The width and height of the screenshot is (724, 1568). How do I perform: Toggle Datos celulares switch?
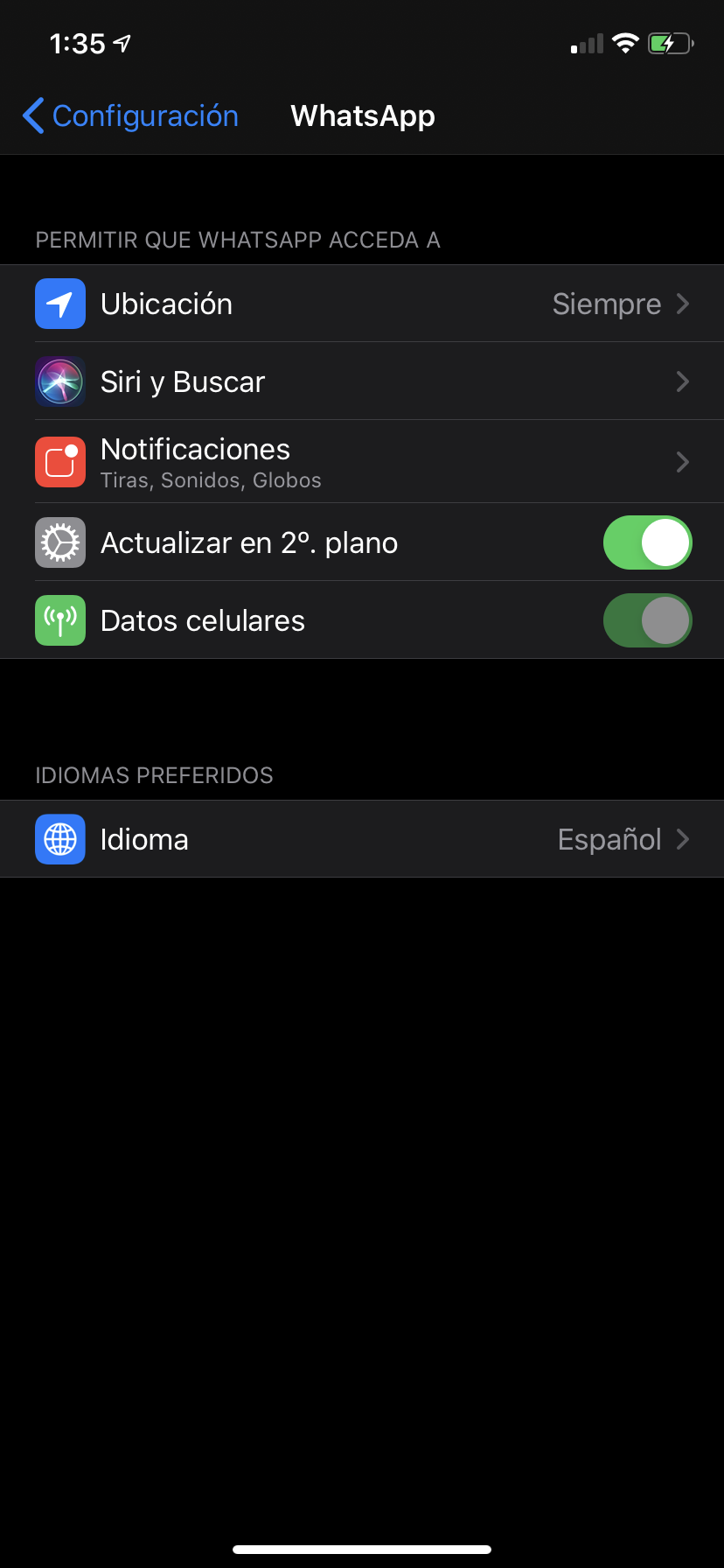(647, 620)
